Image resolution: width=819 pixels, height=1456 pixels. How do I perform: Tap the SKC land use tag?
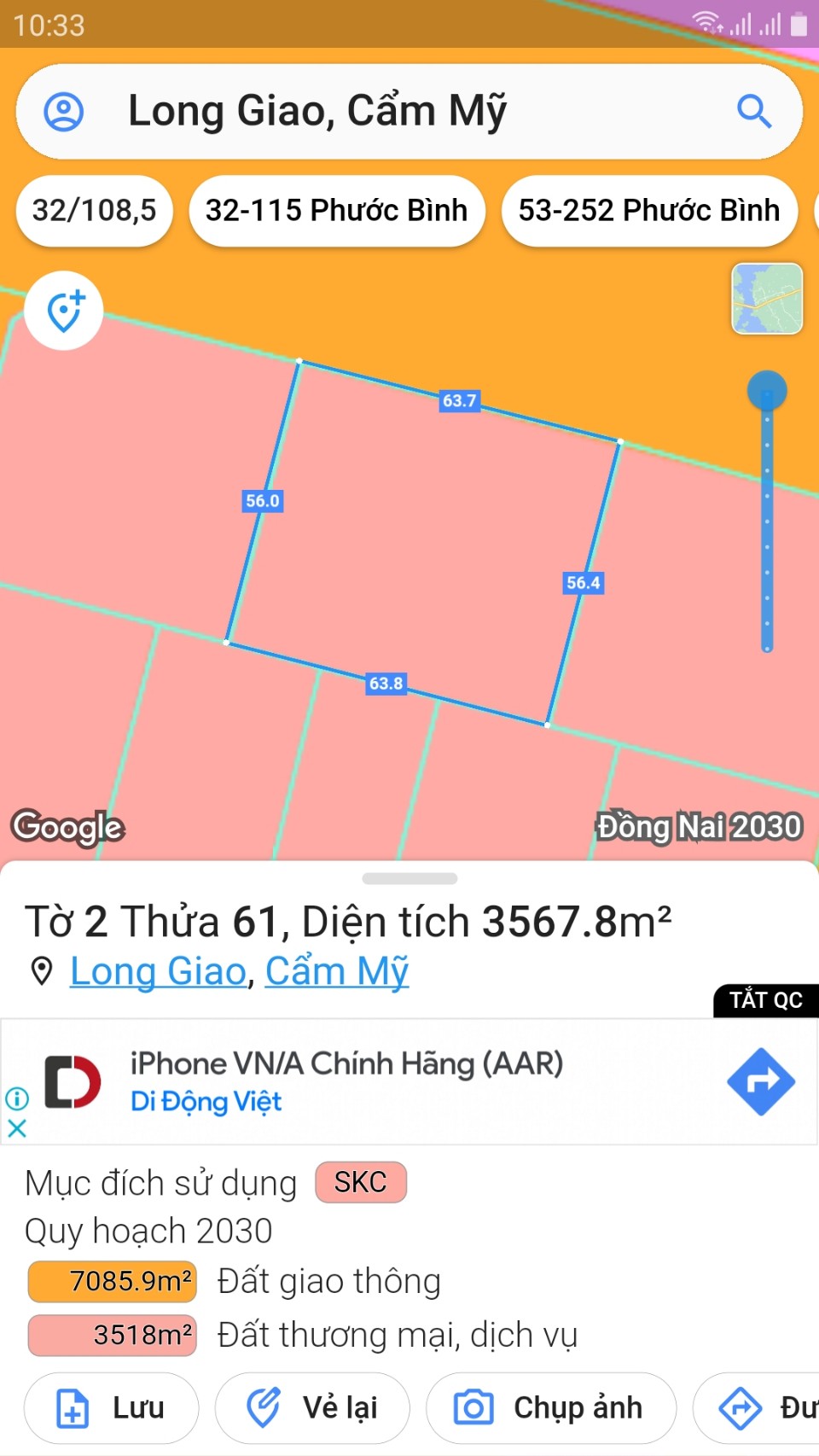tap(360, 1182)
